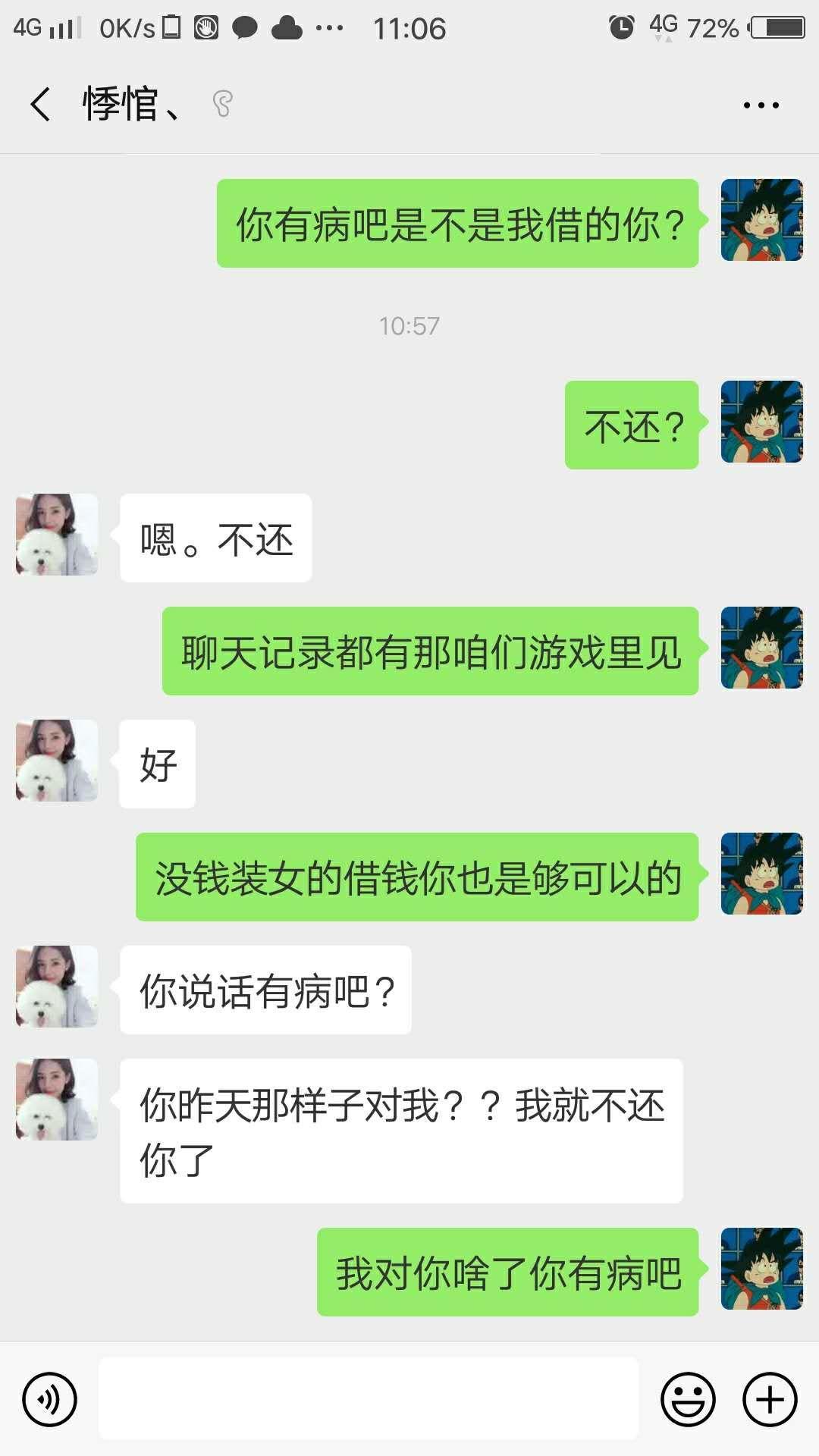The width and height of the screenshot is (819, 1456).
Task: Go back to the chat list
Action: pyautogui.click(x=41, y=104)
